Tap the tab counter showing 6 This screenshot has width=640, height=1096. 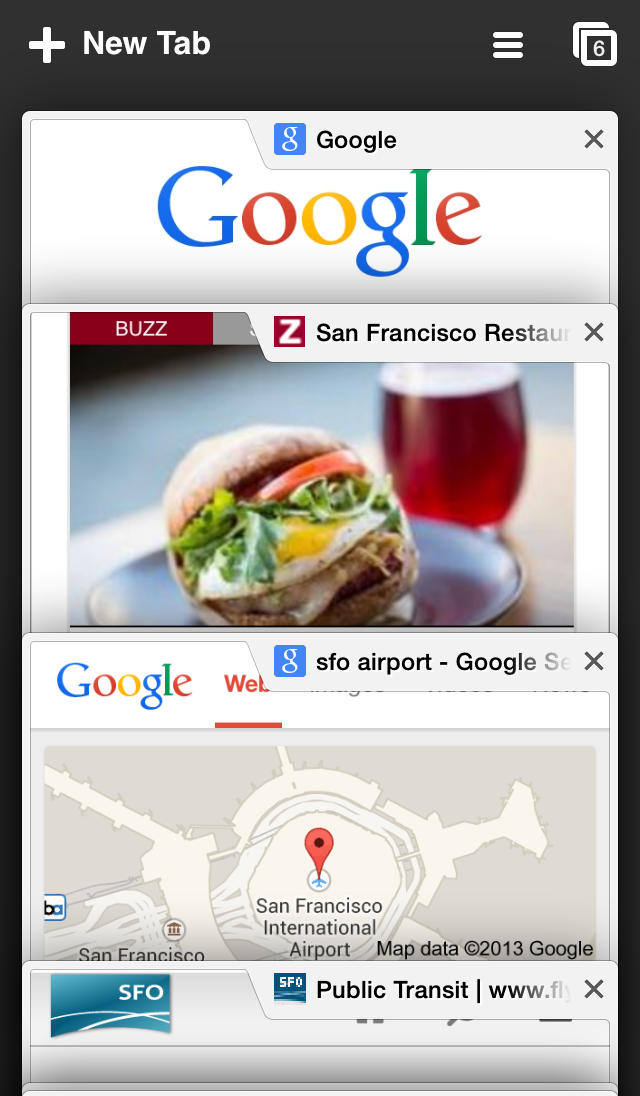point(594,45)
